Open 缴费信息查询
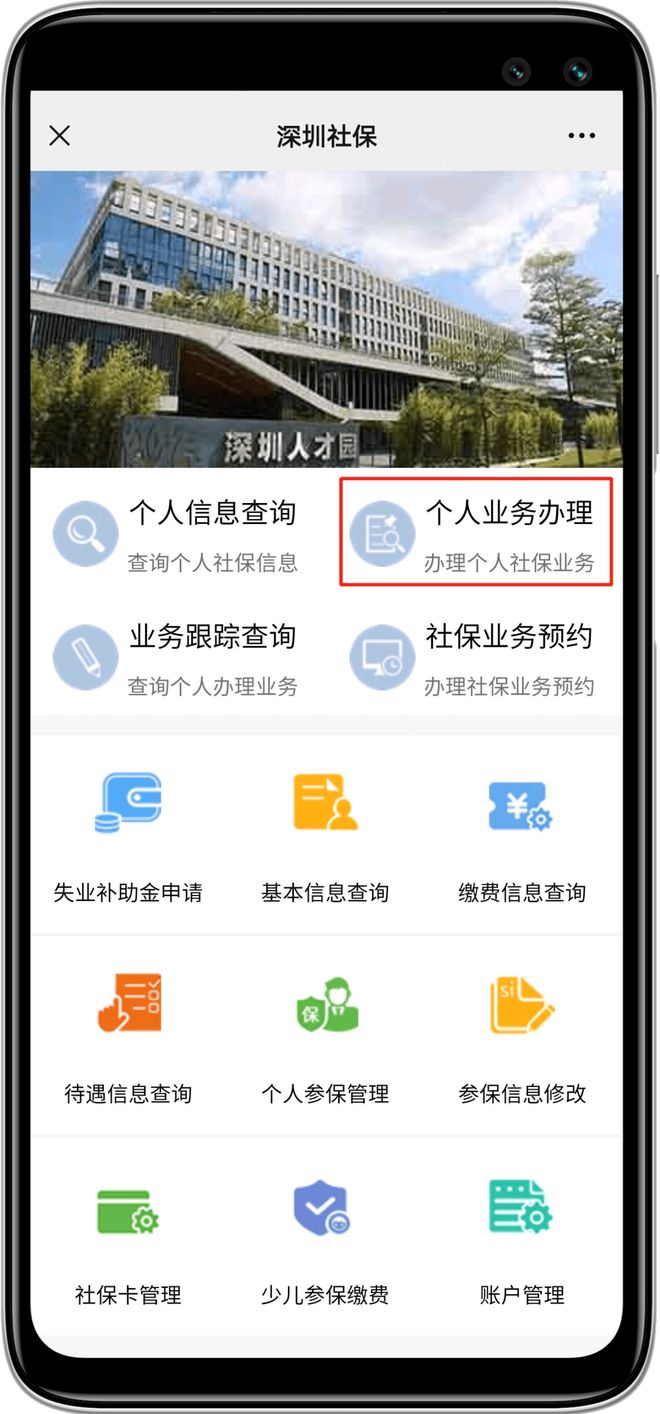The height and width of the screenshot is (1414, 660). [522, 835]
